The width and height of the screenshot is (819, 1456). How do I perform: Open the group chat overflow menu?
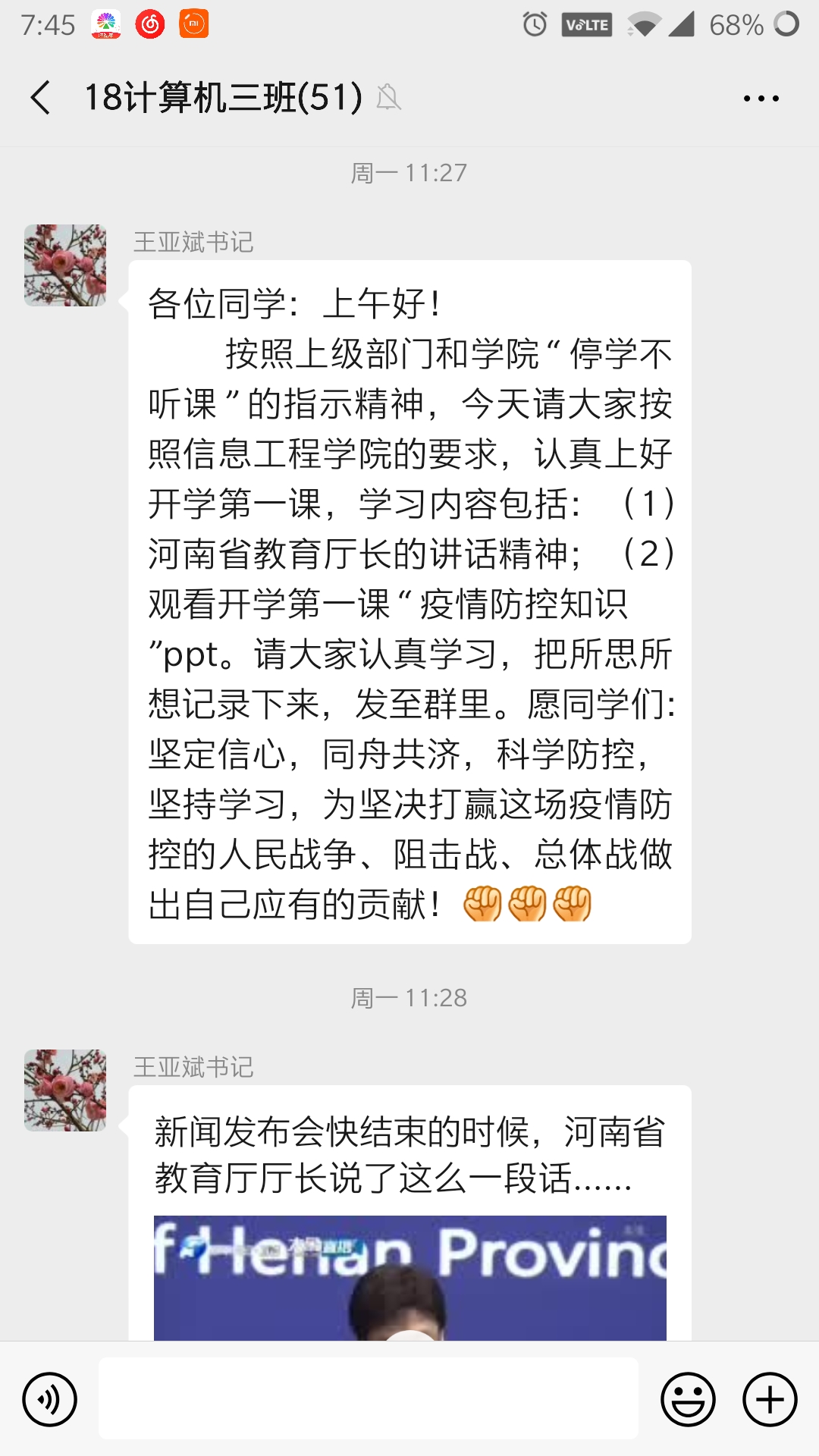[761, 99]
